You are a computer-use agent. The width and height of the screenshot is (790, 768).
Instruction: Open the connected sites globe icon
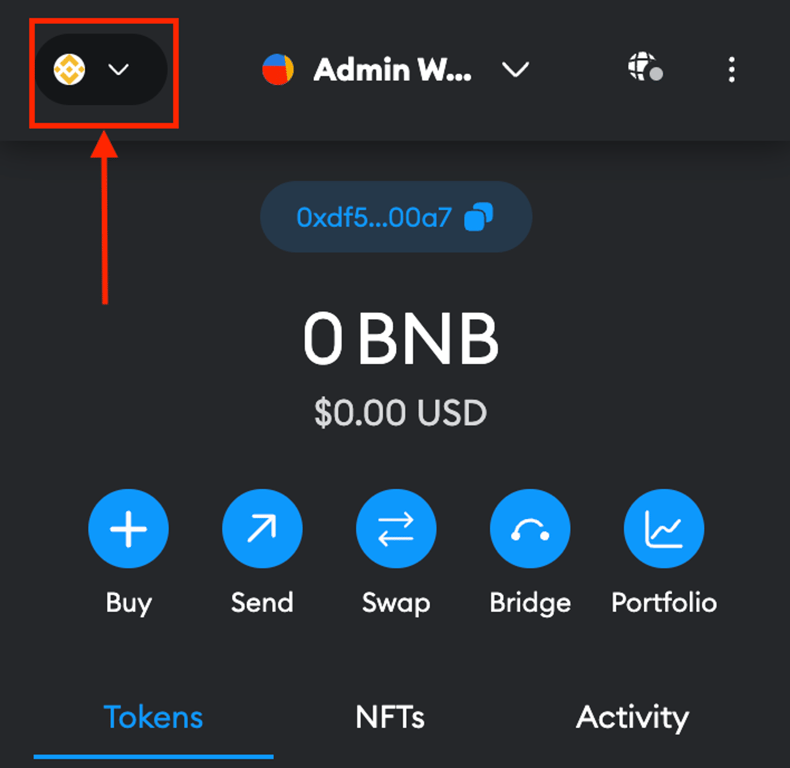tap(645, 69)
